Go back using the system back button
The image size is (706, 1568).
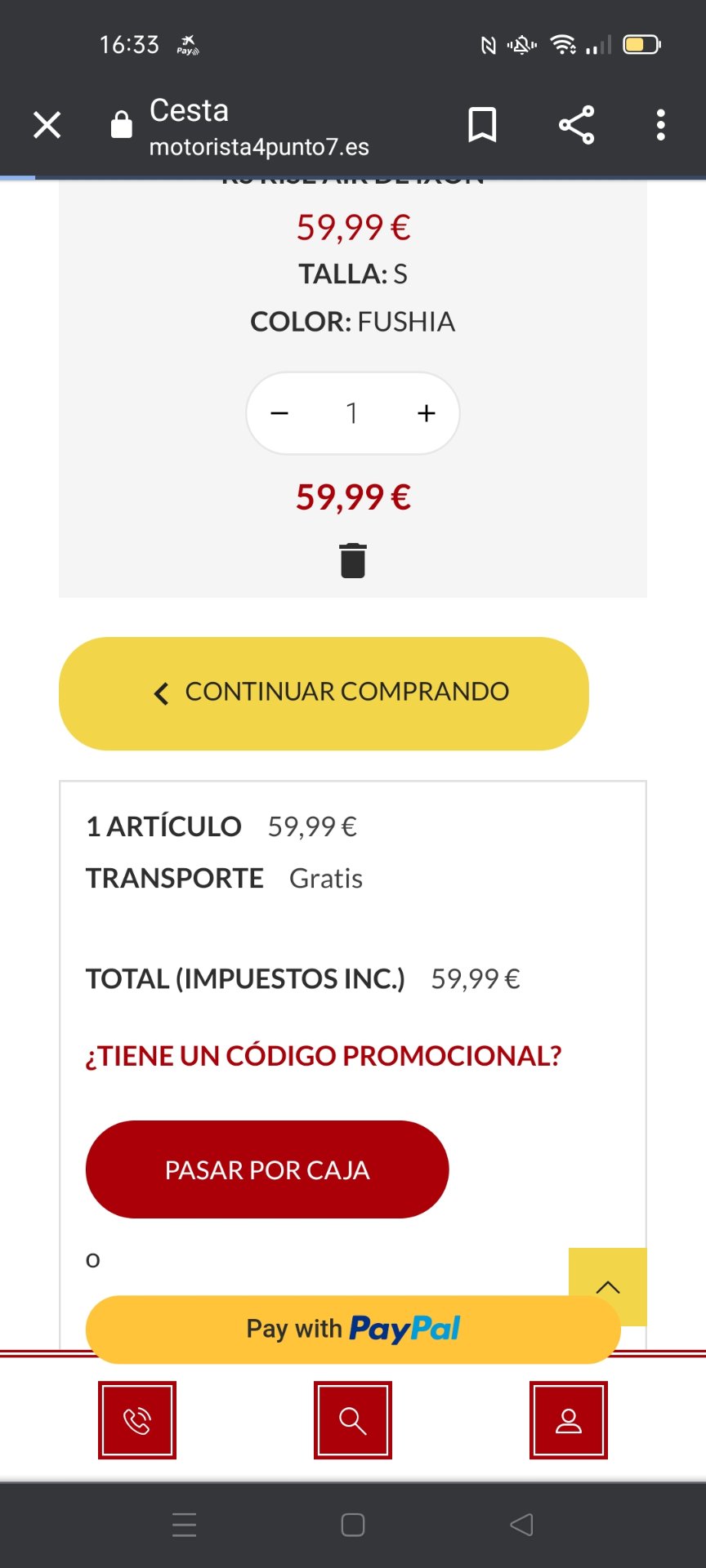click(521, 1525)
